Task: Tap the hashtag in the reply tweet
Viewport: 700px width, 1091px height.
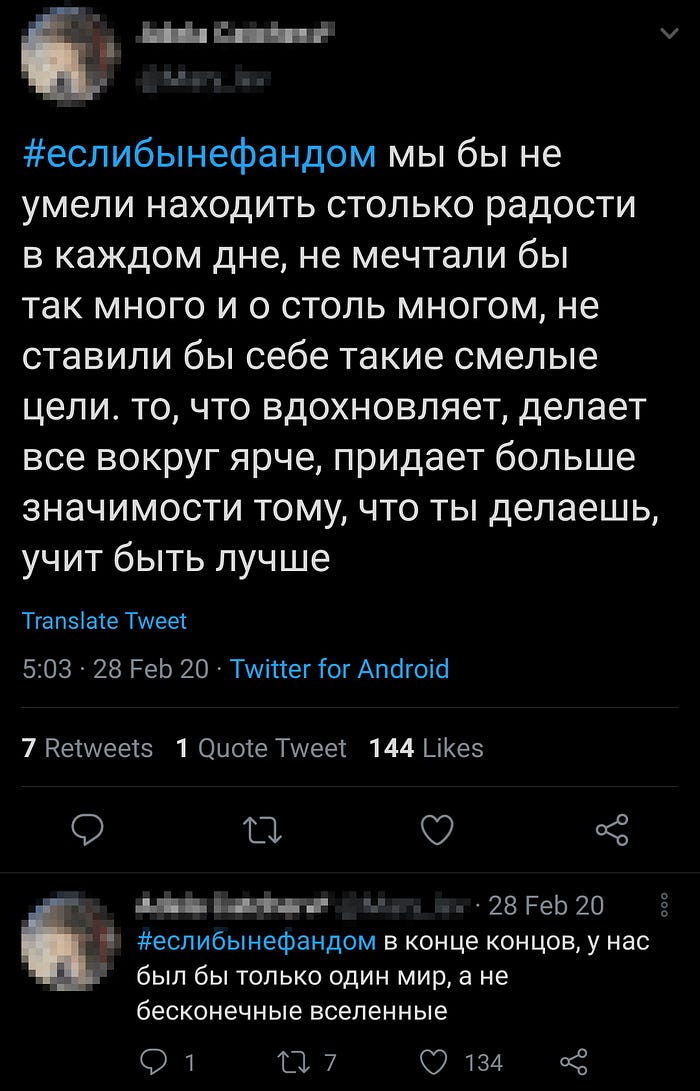Action: click(256, 942)
